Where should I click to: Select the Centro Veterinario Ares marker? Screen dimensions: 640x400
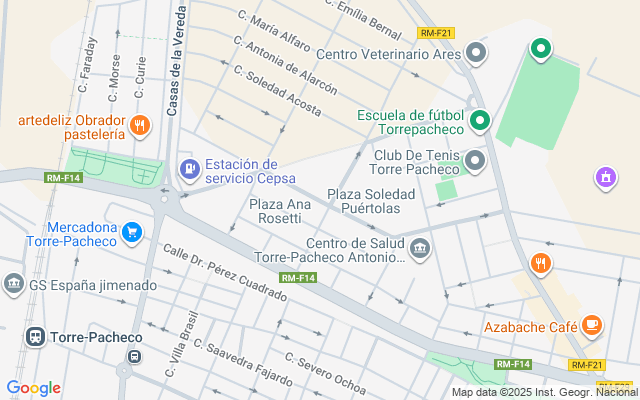(x=477, y=53)
